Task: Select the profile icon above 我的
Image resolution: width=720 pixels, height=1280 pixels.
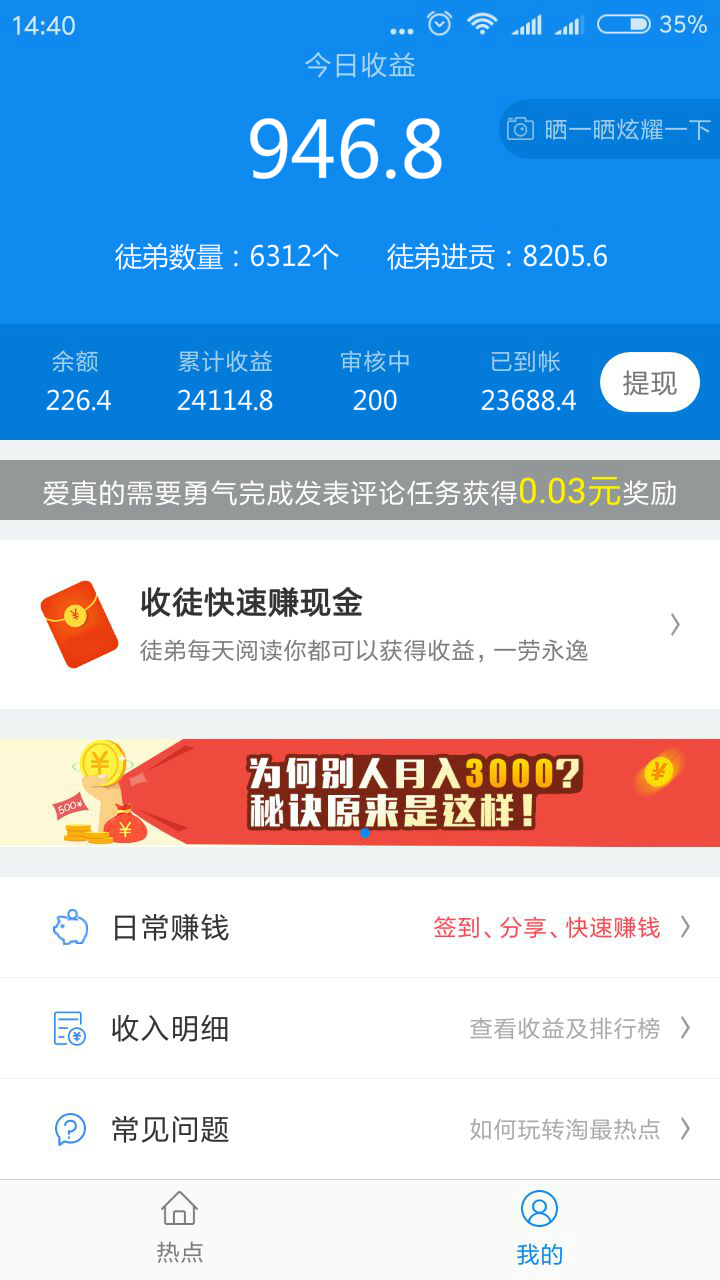Action: pyautogui.click(x=539, y=1208)
